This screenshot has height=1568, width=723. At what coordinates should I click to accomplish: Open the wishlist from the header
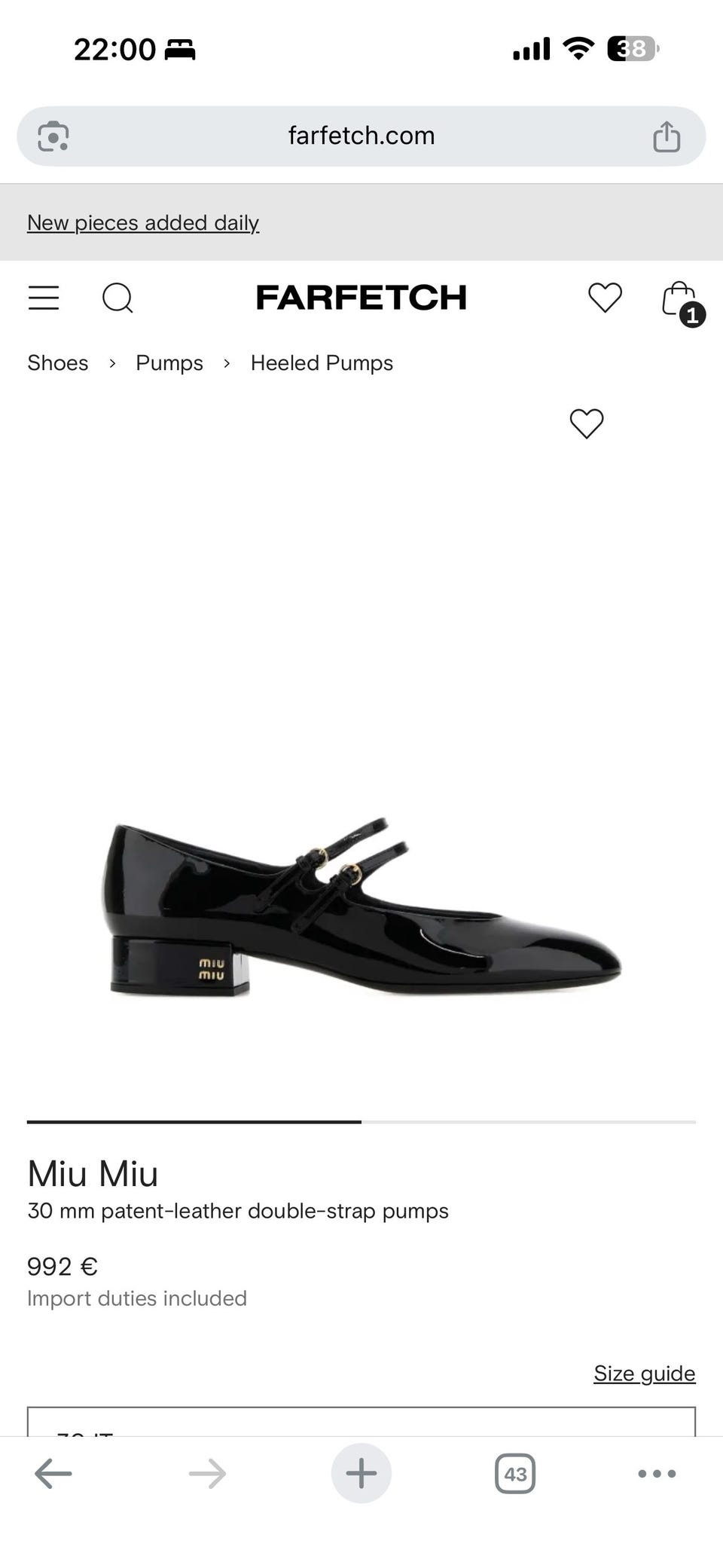tap(605, 298)
